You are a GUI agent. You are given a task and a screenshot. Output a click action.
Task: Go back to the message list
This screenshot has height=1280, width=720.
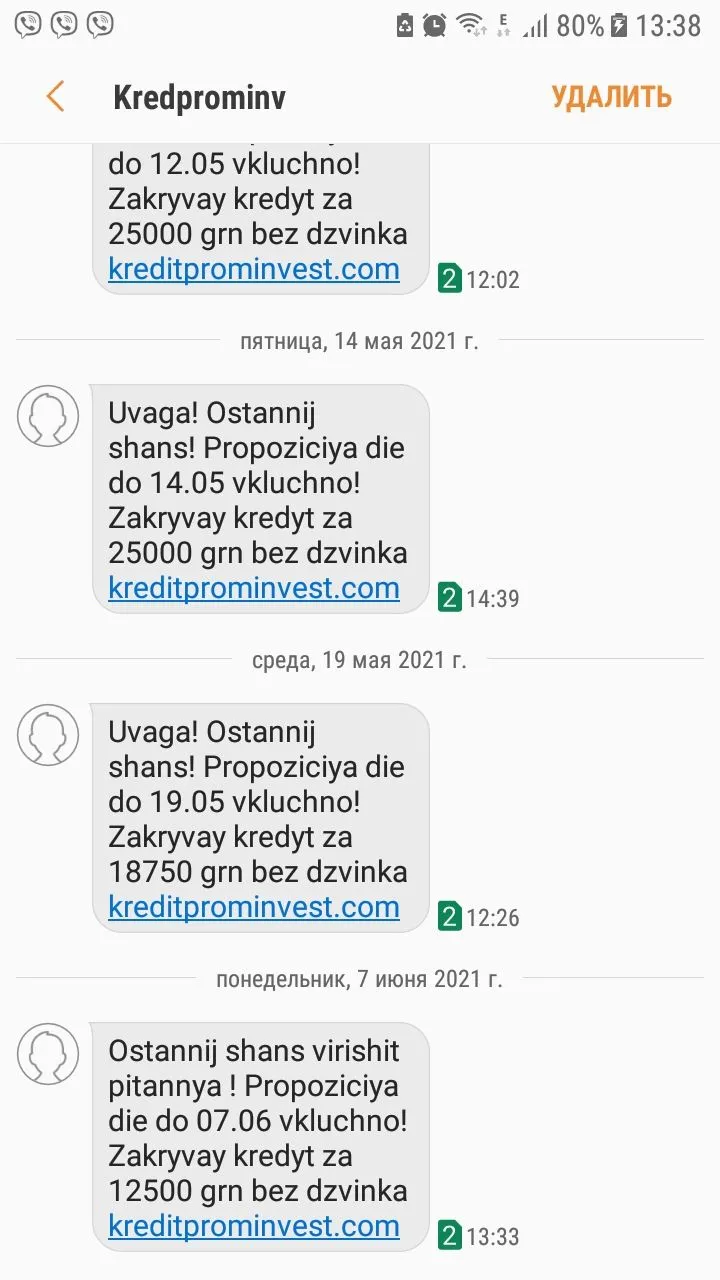coord(55,97)
